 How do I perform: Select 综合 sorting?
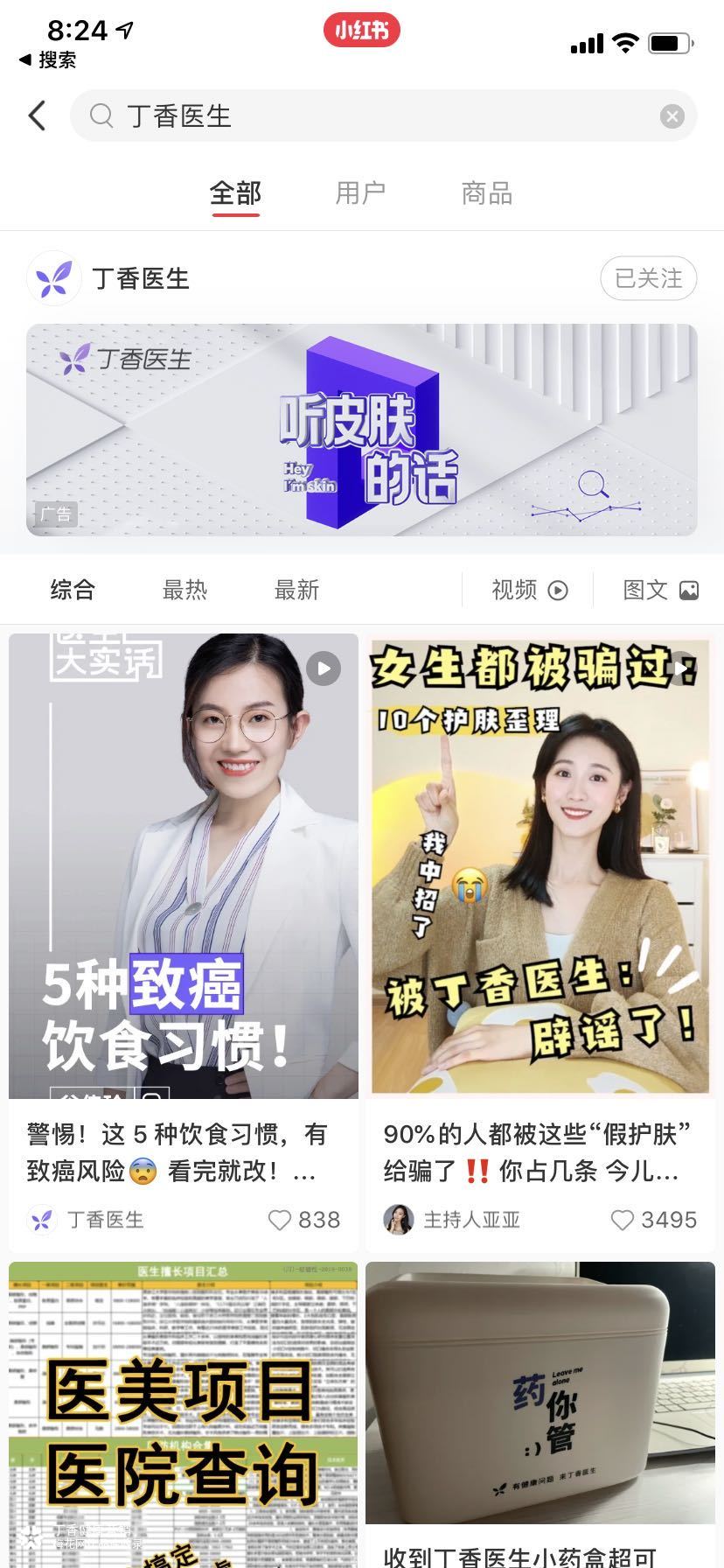[73, 590]
